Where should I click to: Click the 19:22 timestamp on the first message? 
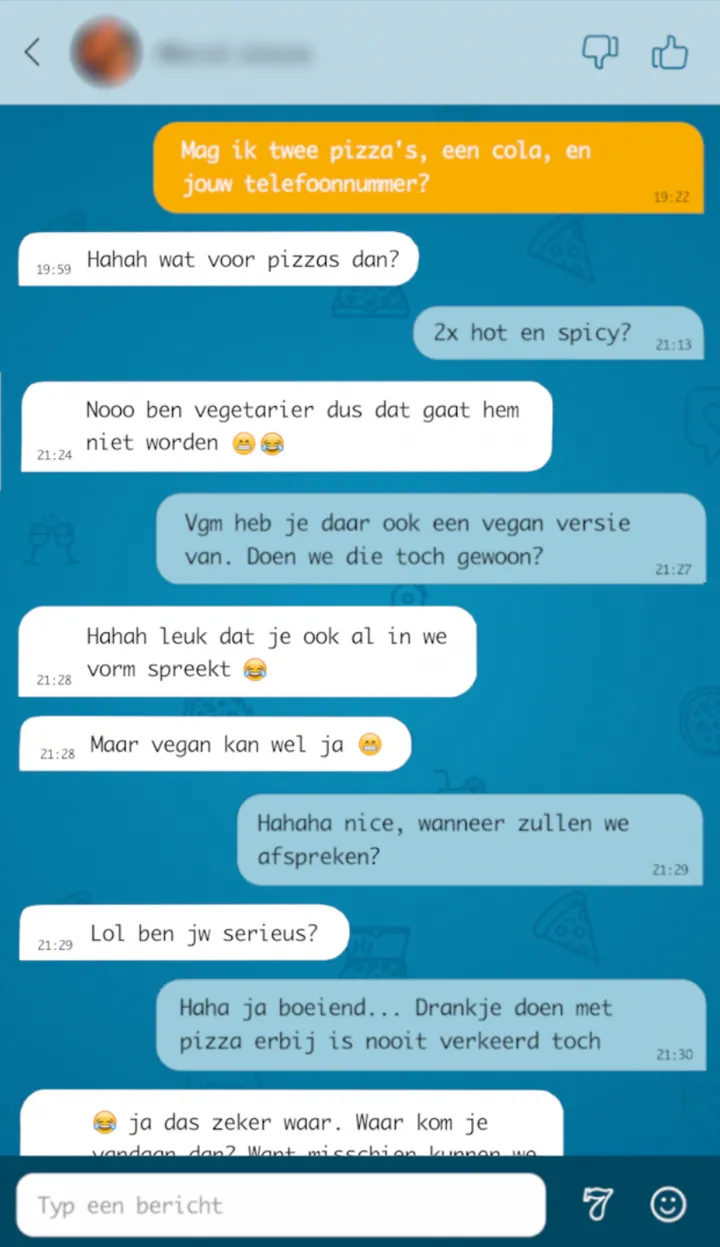pyautogui.click(x=669, y=197)
